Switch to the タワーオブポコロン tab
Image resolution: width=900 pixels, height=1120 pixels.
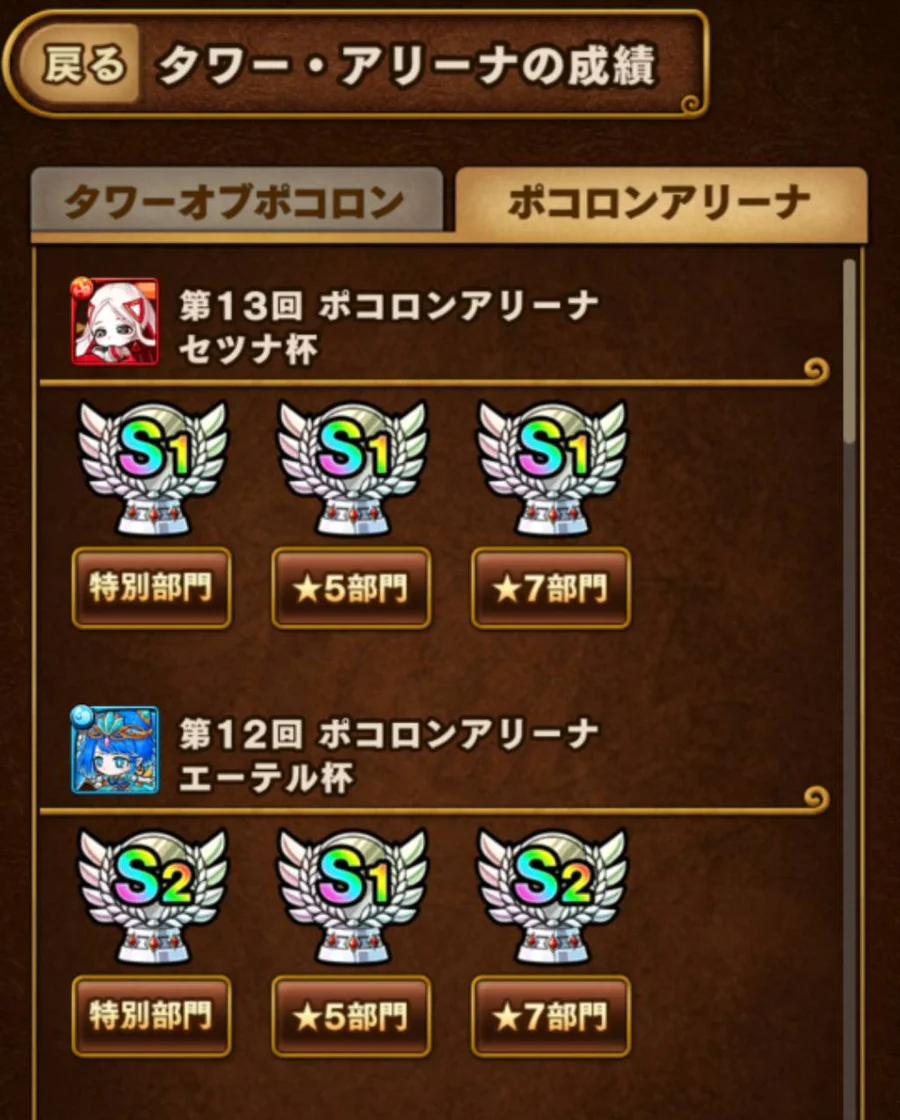tap(236, 203)
